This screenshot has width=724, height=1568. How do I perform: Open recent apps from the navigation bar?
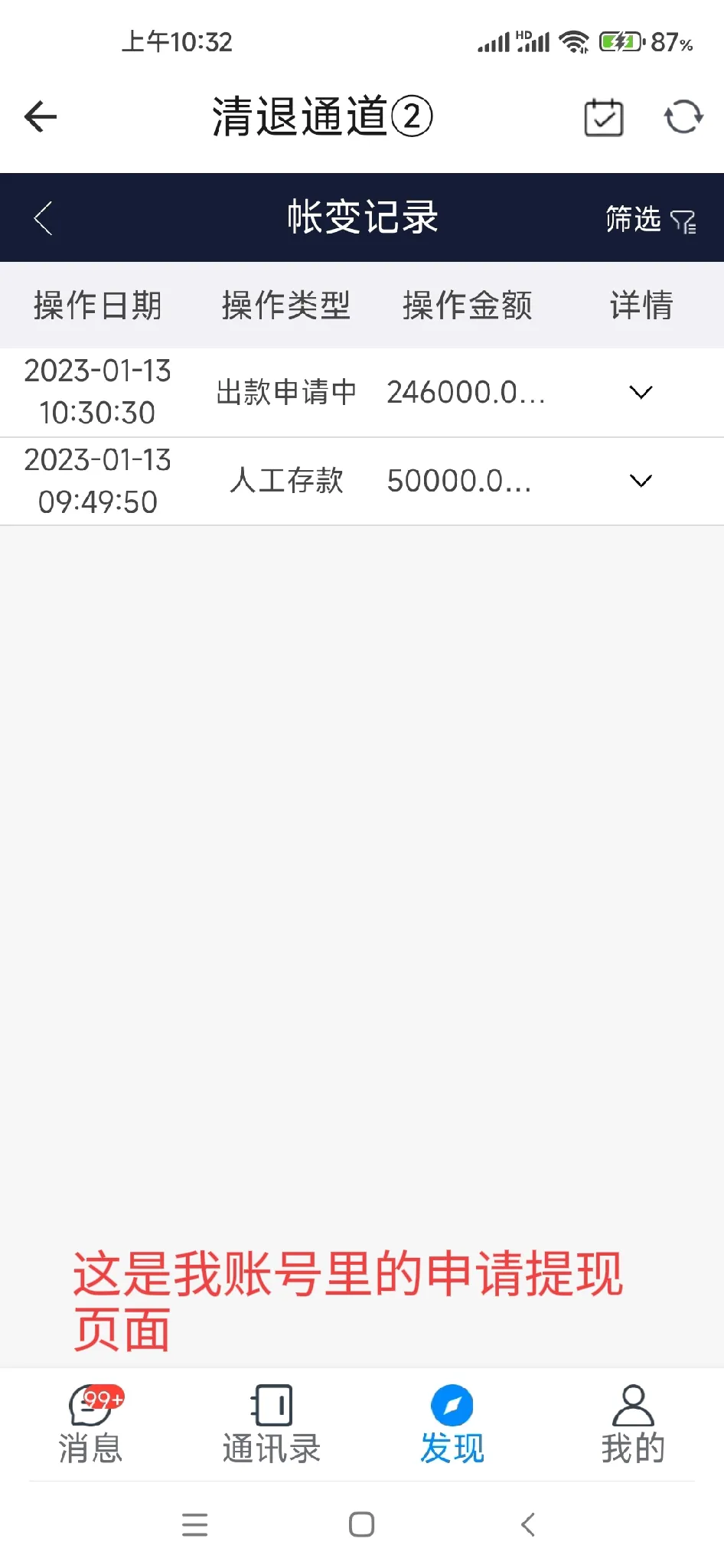tap(194, 1524)
